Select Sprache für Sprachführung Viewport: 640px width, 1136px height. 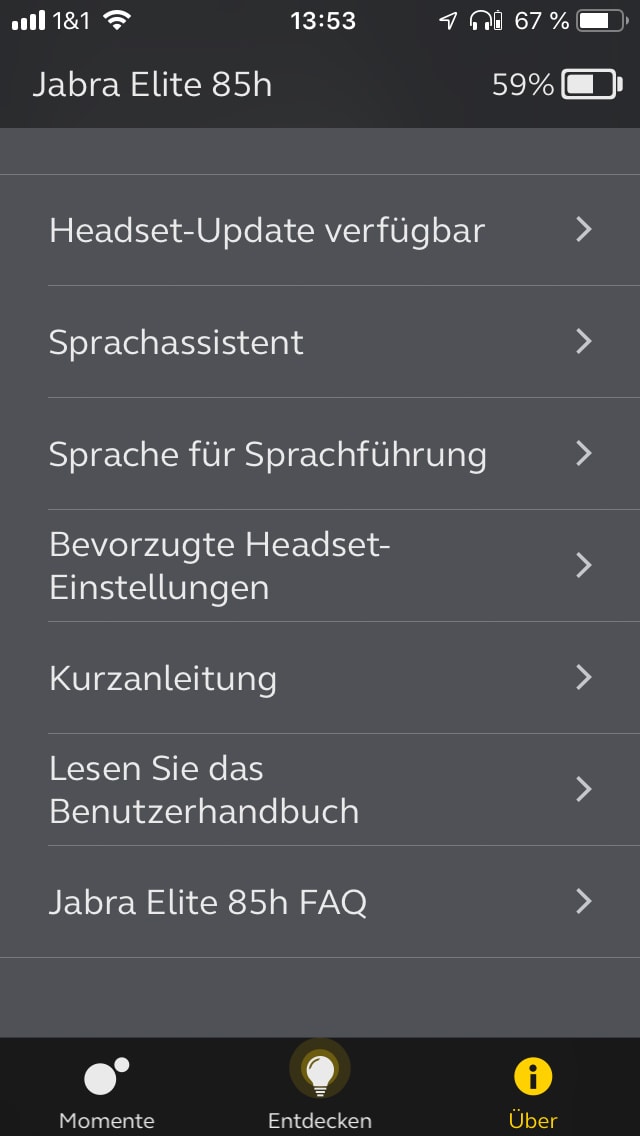(320, 454)
